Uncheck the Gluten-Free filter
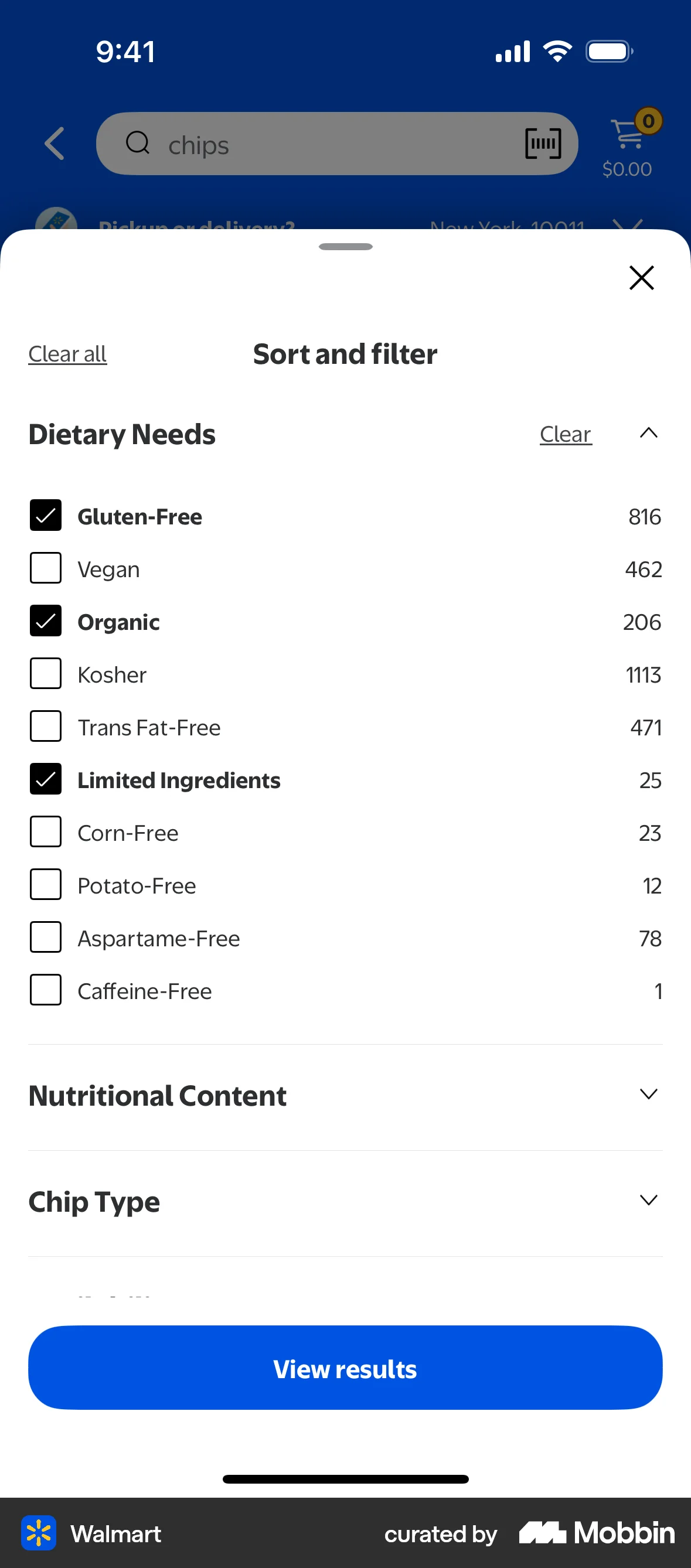Viewport: 691px width, 1568px height. click(45, 516)
